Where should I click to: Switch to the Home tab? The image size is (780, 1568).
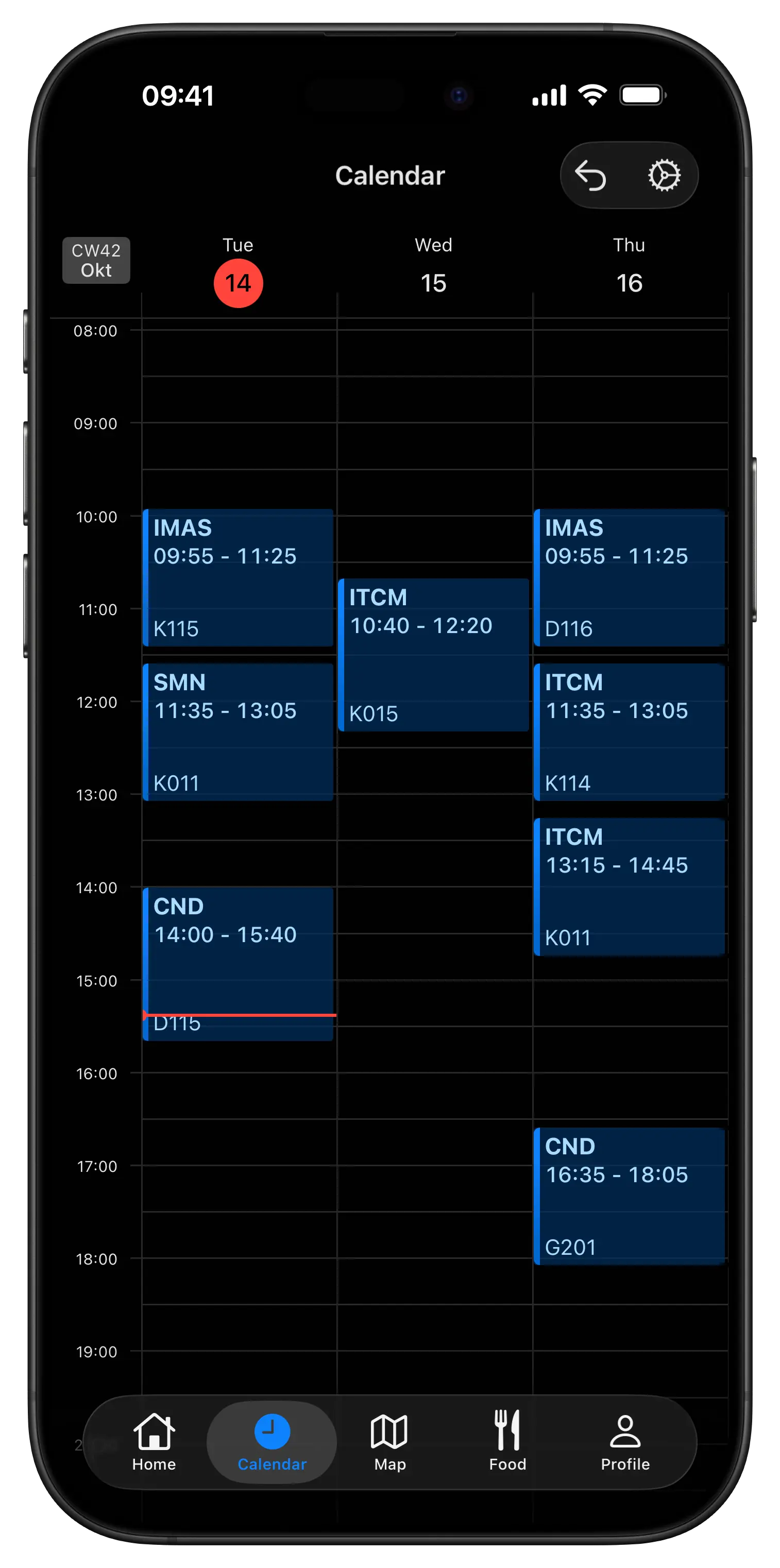pyautogui.click(x=154, y=1441)
